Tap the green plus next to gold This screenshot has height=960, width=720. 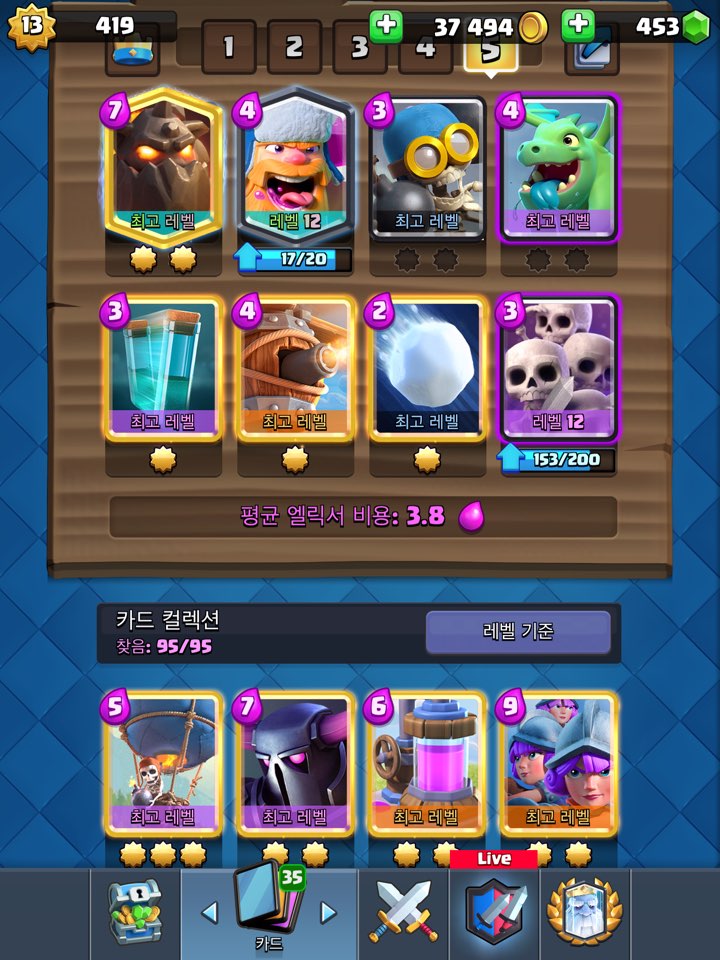point(386,26)
